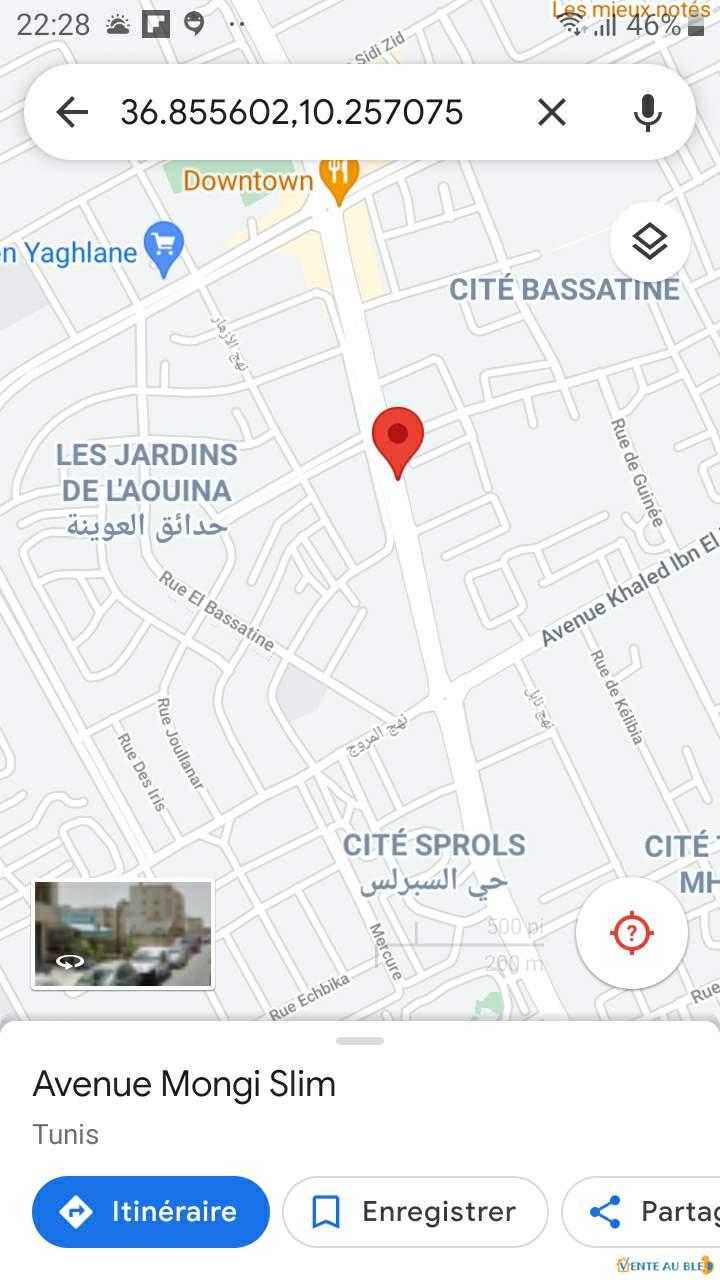720x1280 pixels.
Task: Expand the Avenue Mongi Slim place sheet
Action: point(360,1042)
